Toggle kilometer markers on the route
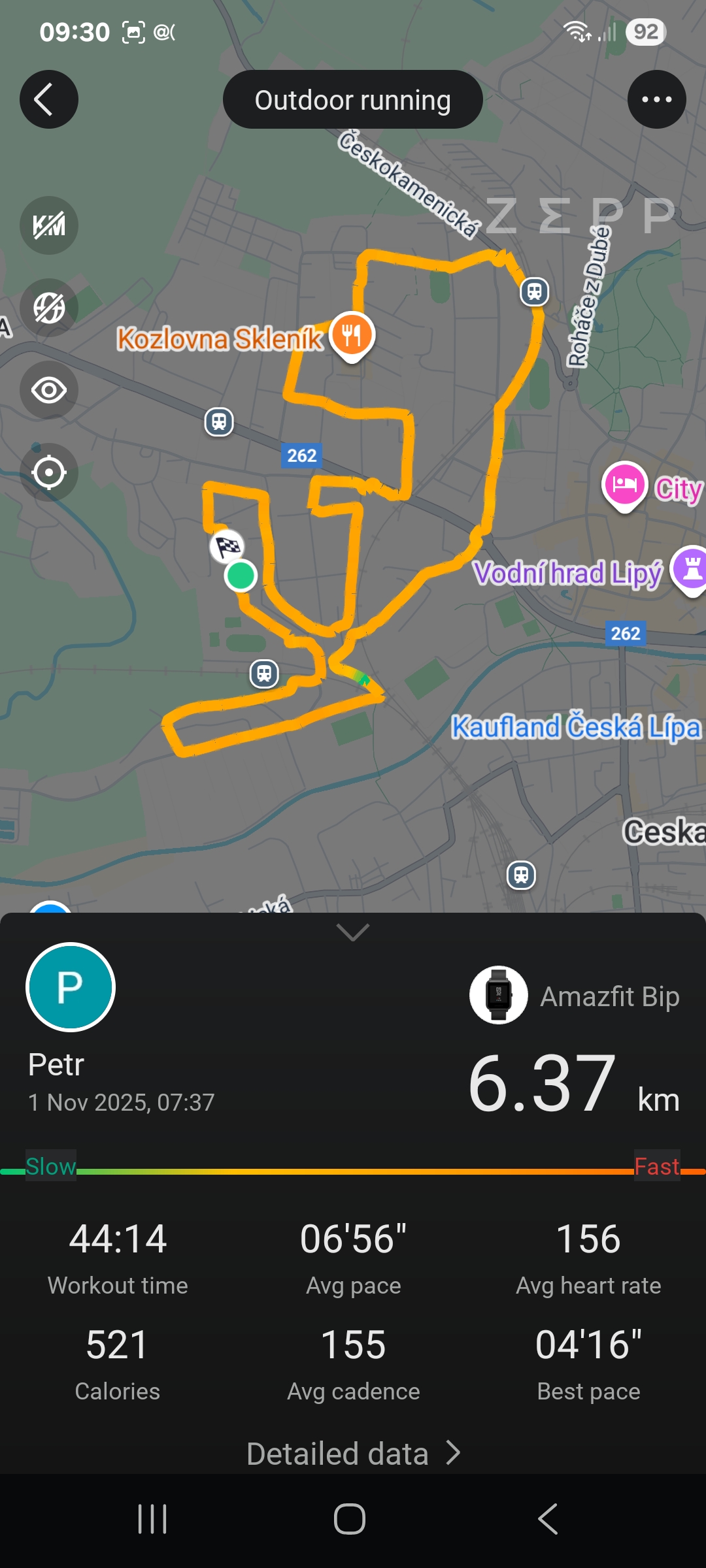The width and height of the screenshot is (706, 1568). pyautogui.click(x=49, y=226)
